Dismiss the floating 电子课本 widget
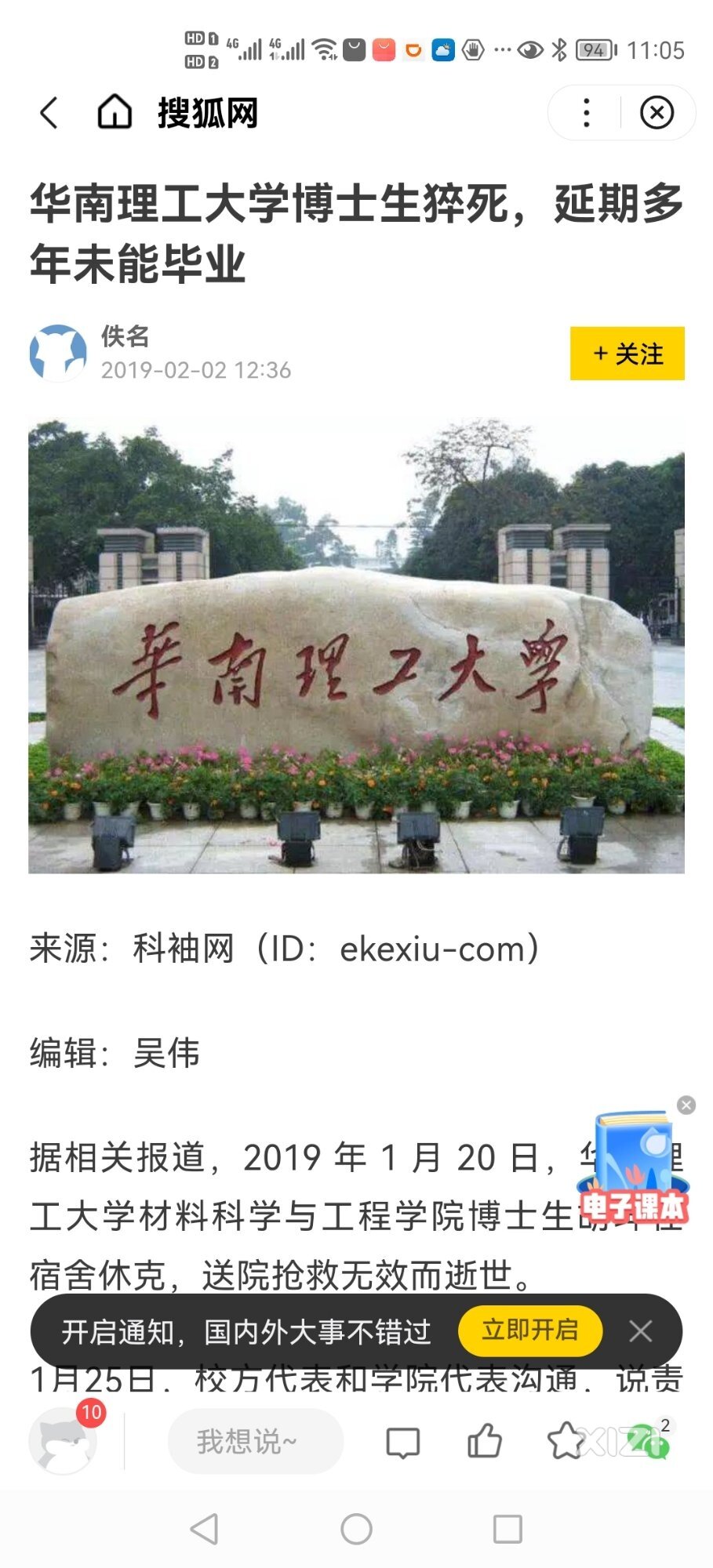713x1568 pixels. tap(686, 1105)
